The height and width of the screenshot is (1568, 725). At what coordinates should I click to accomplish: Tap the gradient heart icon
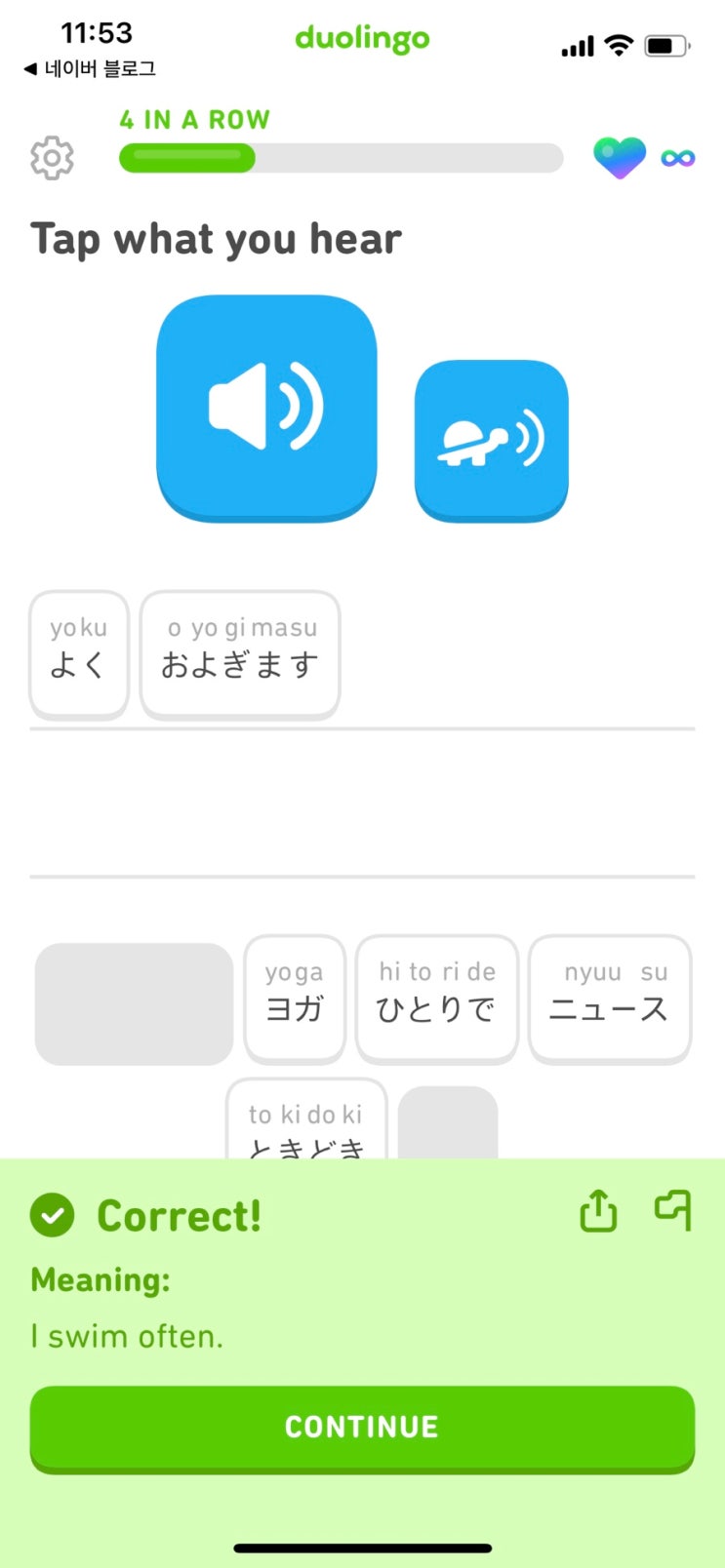pyautogui.click(x=620, y=157)
